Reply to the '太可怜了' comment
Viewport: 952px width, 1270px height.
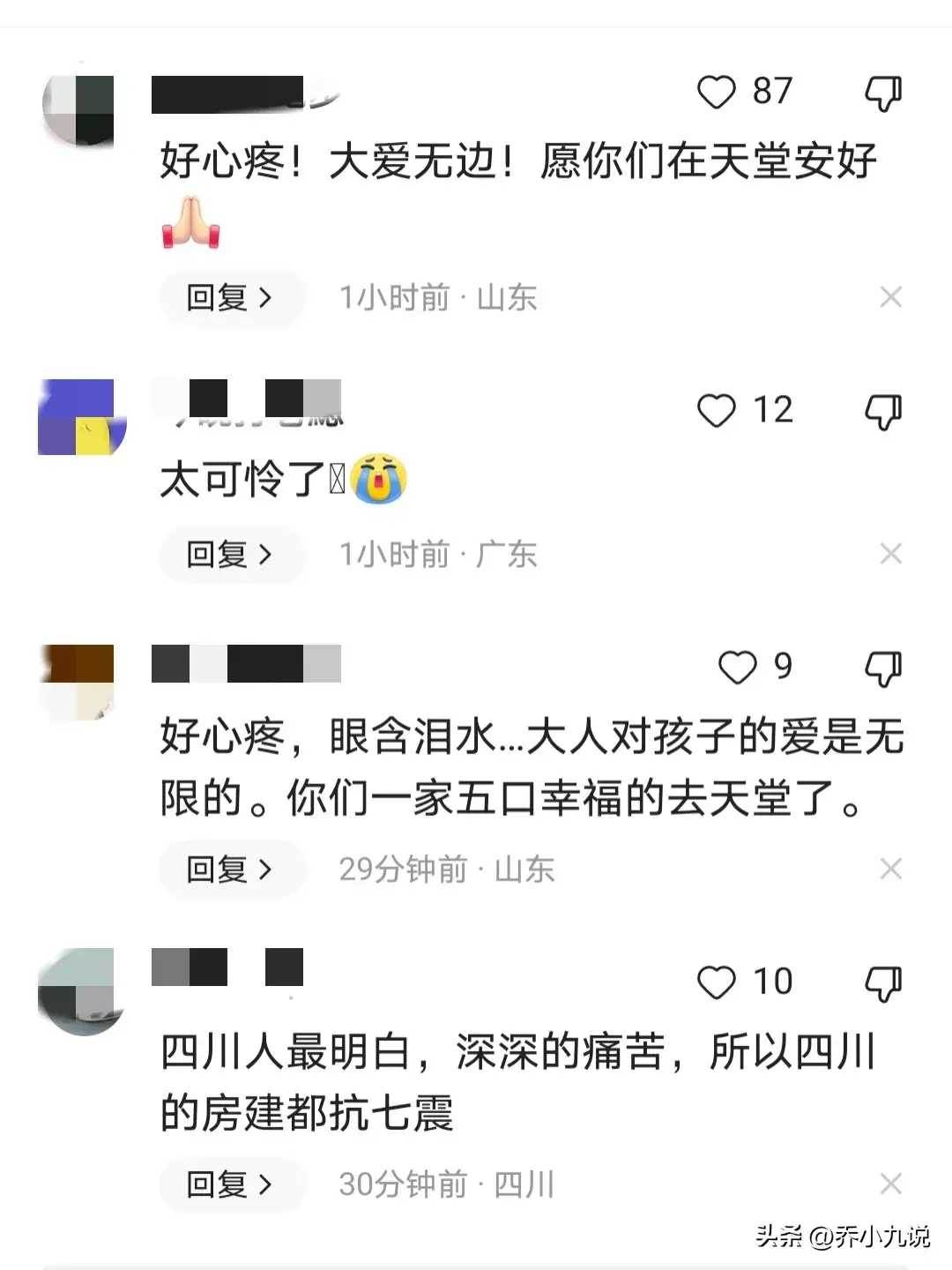tap(230, 555)
